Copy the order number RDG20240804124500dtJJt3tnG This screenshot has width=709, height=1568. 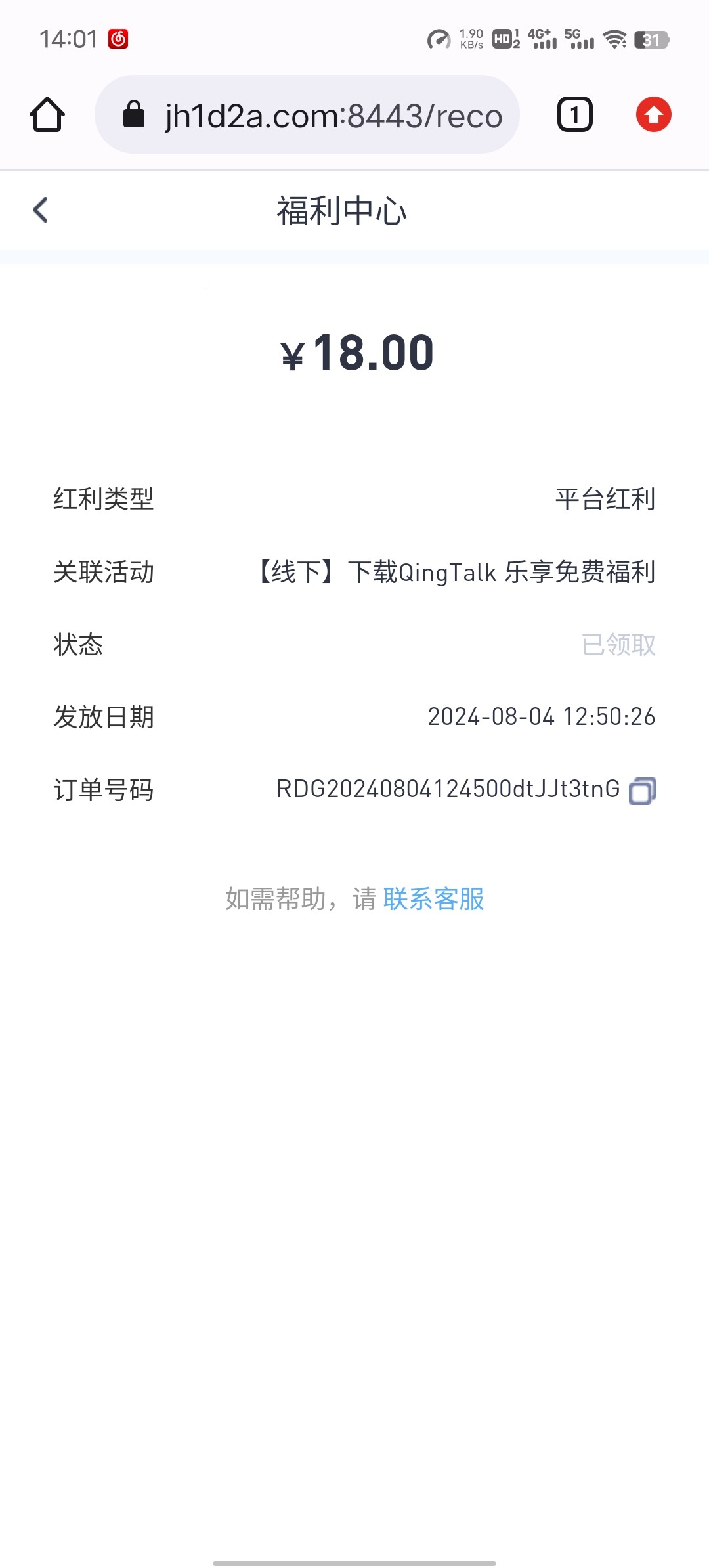click(x=643, y=791)
